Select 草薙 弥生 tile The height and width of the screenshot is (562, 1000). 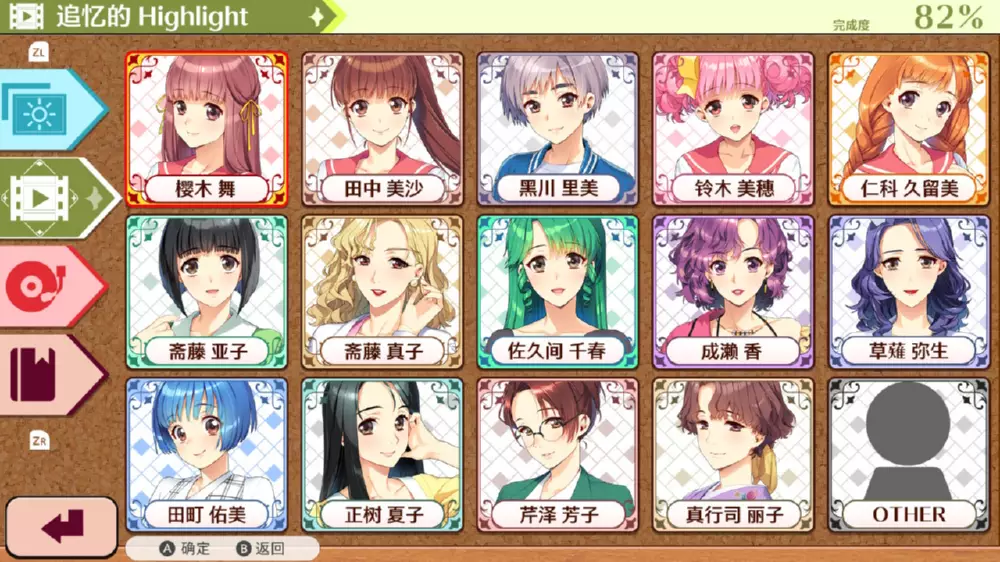pyautogui.click(x=908, y=292)
